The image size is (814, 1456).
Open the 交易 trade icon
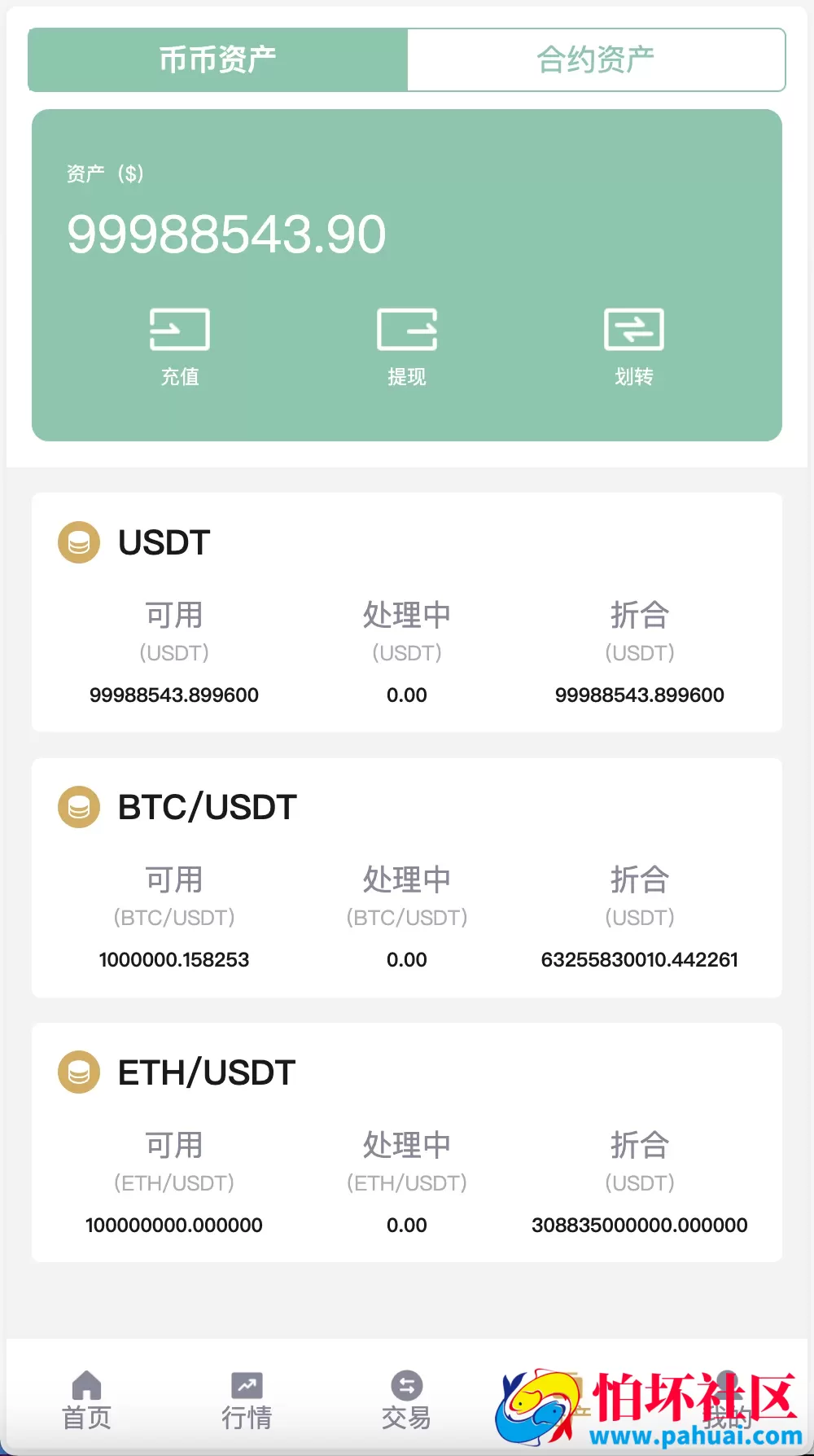click(x=405, y=1384)
